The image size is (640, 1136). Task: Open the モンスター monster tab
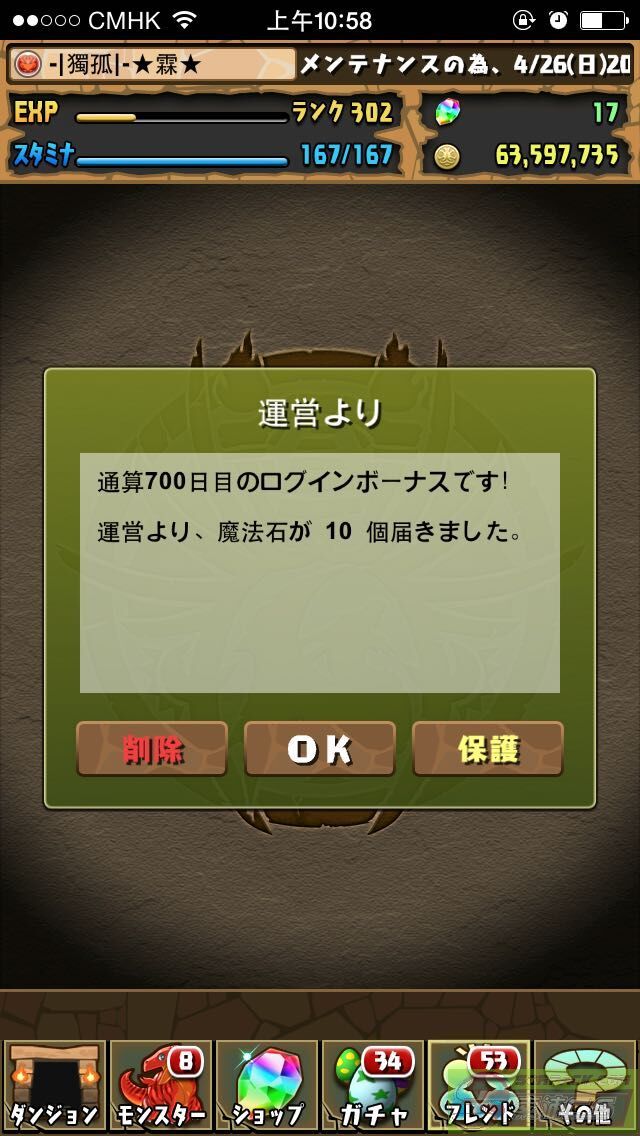pos(160,1086)
